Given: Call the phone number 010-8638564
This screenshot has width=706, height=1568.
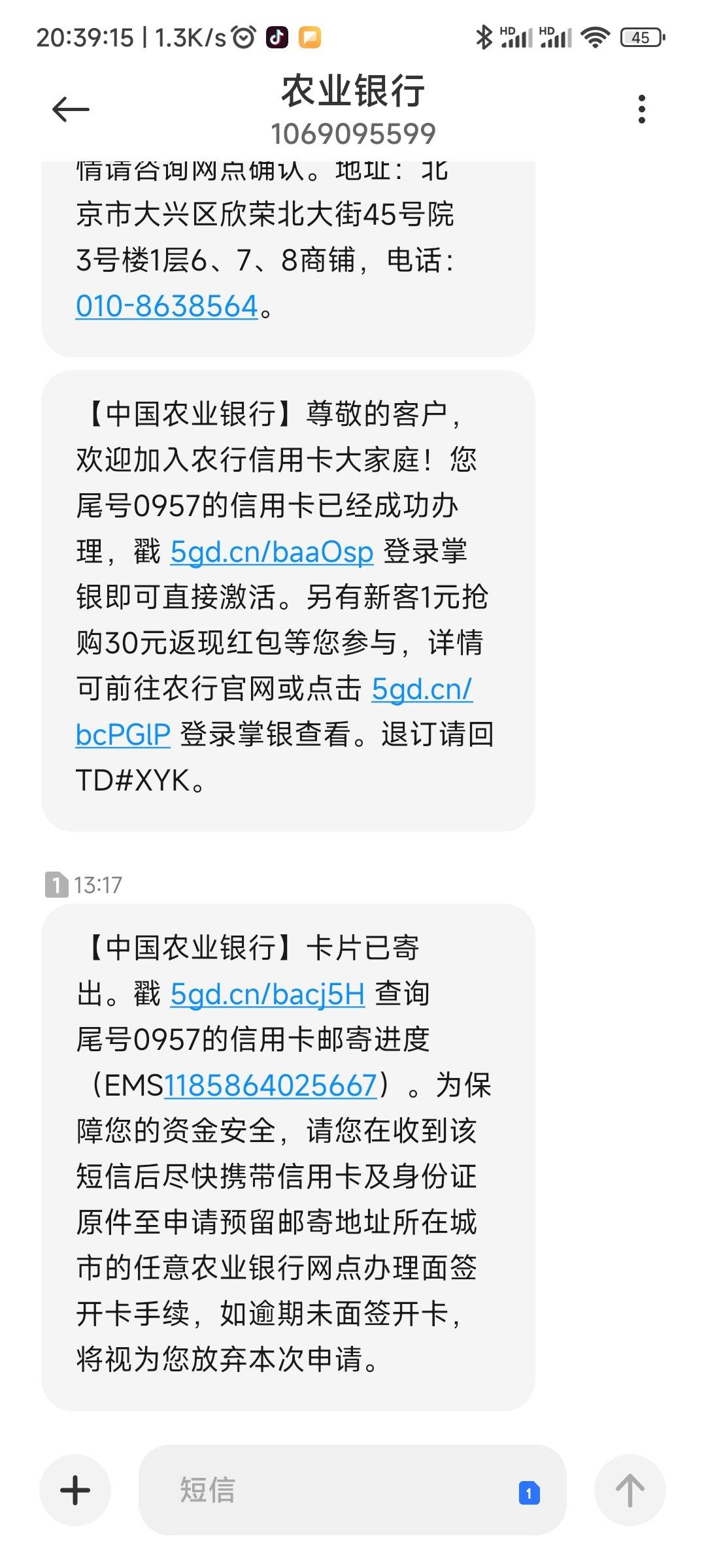Looking at the screenshot, I should (x=167, y=306).
